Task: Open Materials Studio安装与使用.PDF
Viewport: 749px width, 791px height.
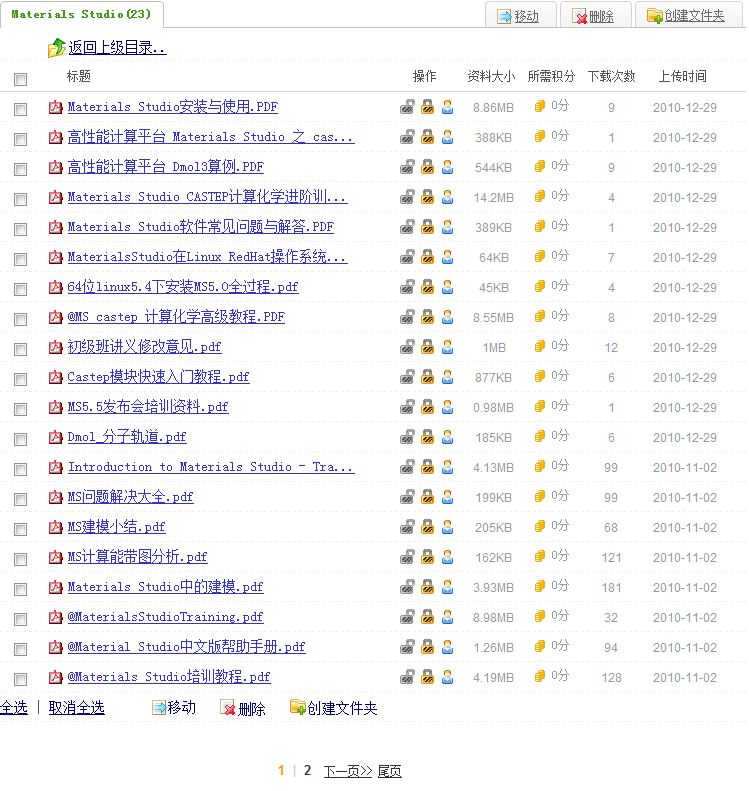Action: point(172,107)
